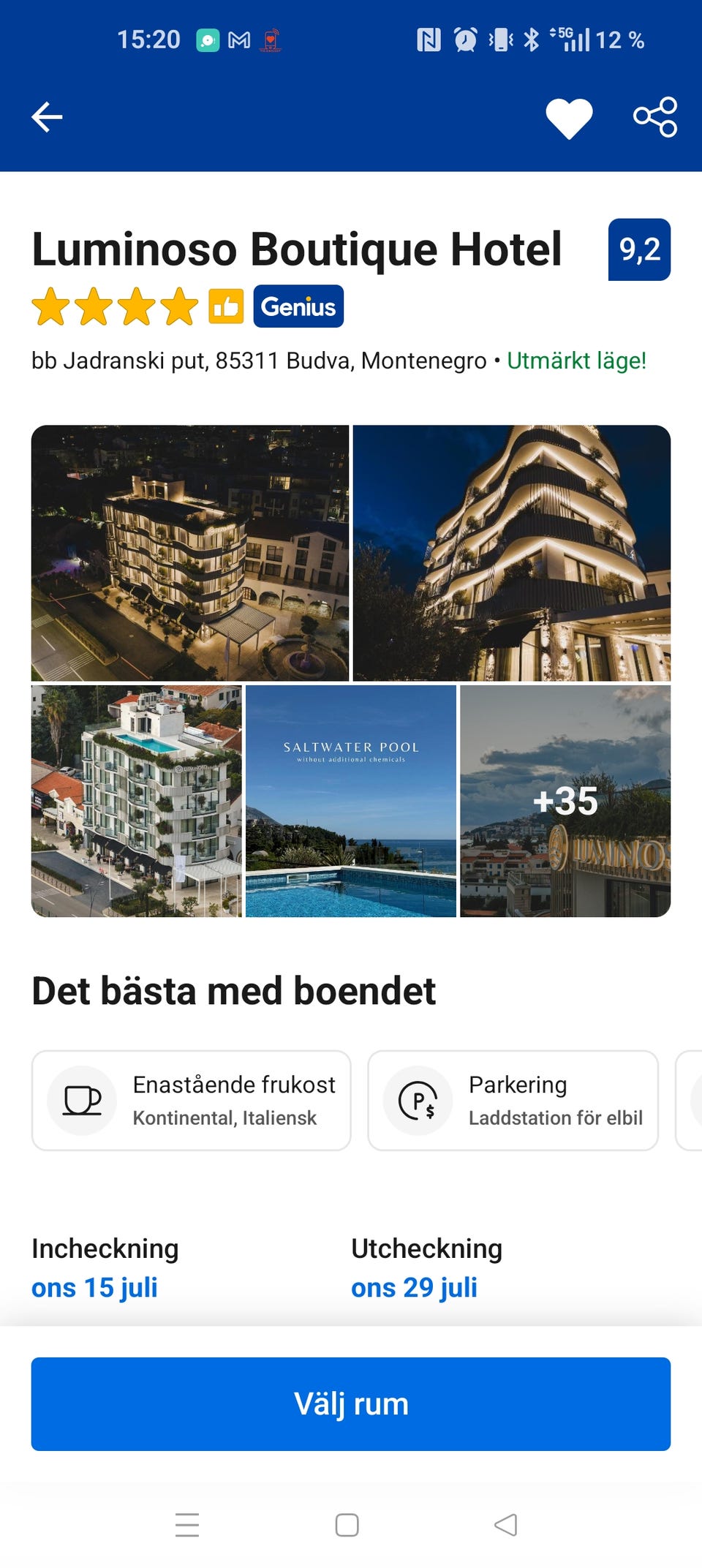This screenshot has height=1568, width=702.
Task: Open the 9,2 review score badge
Action: (x=639, y=249)
